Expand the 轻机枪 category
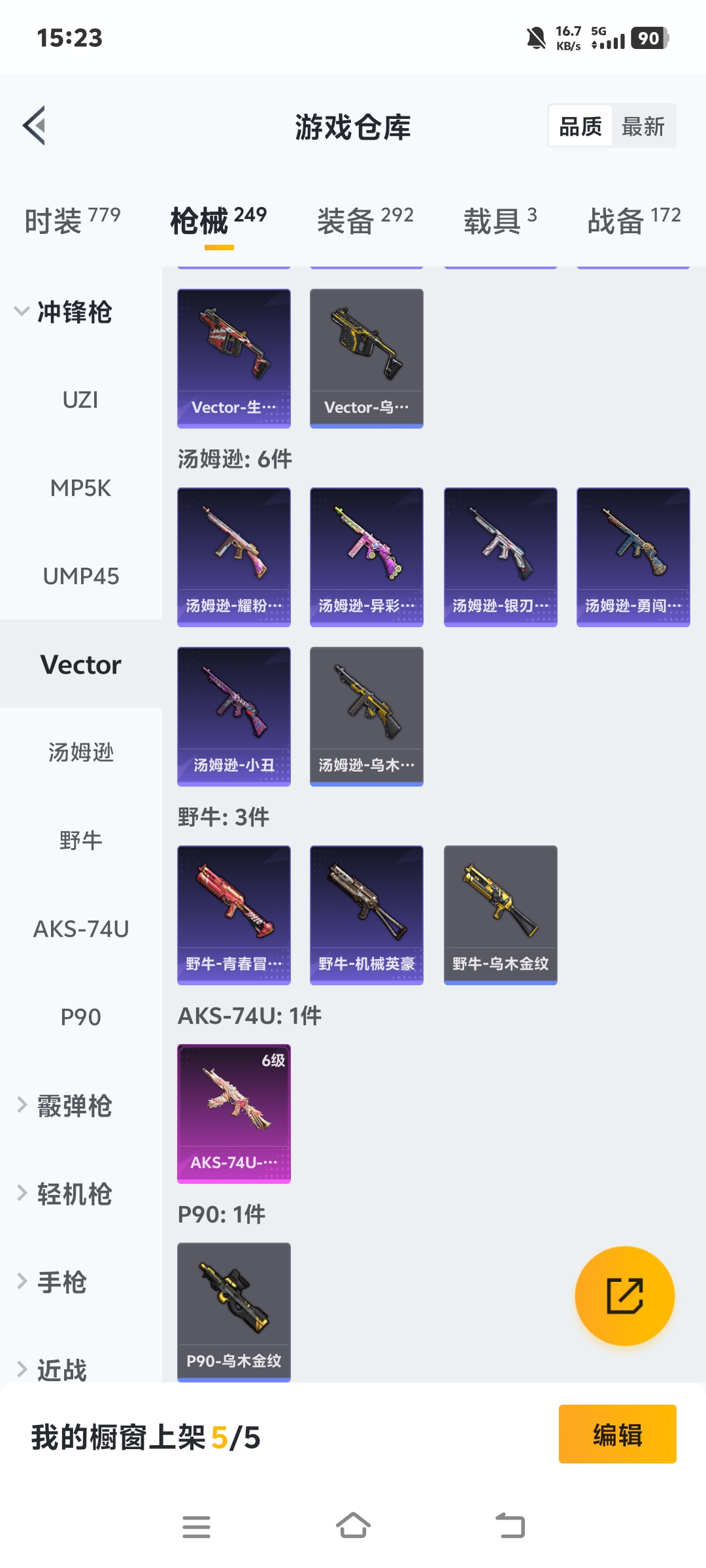The height and width of the screenshot is (1568, 706). pos(65,1194)
